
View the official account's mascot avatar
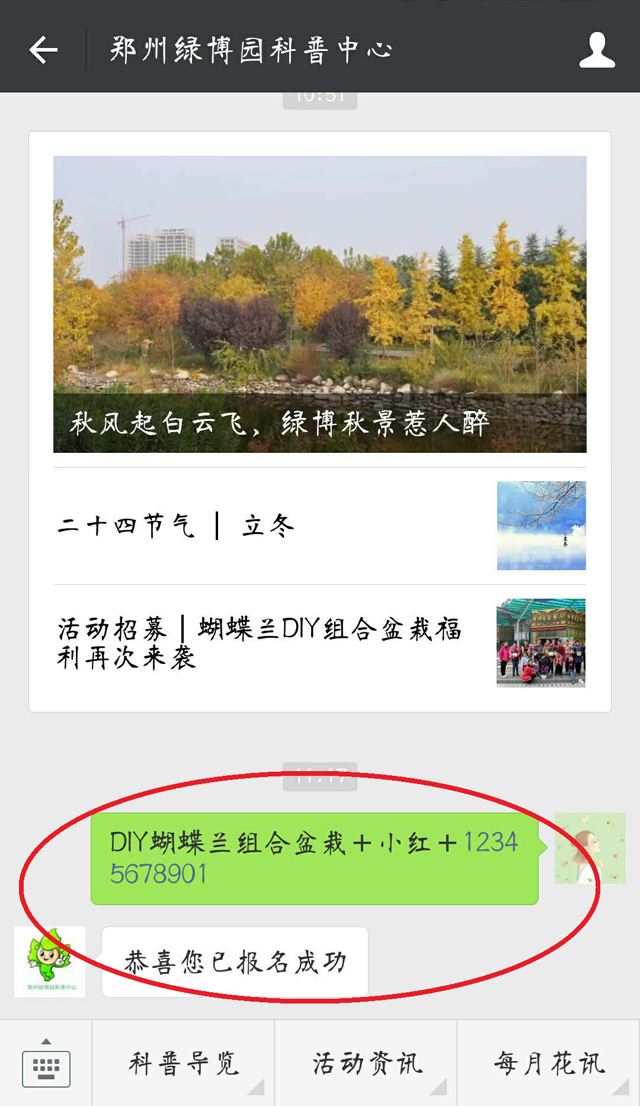[50, 962]
